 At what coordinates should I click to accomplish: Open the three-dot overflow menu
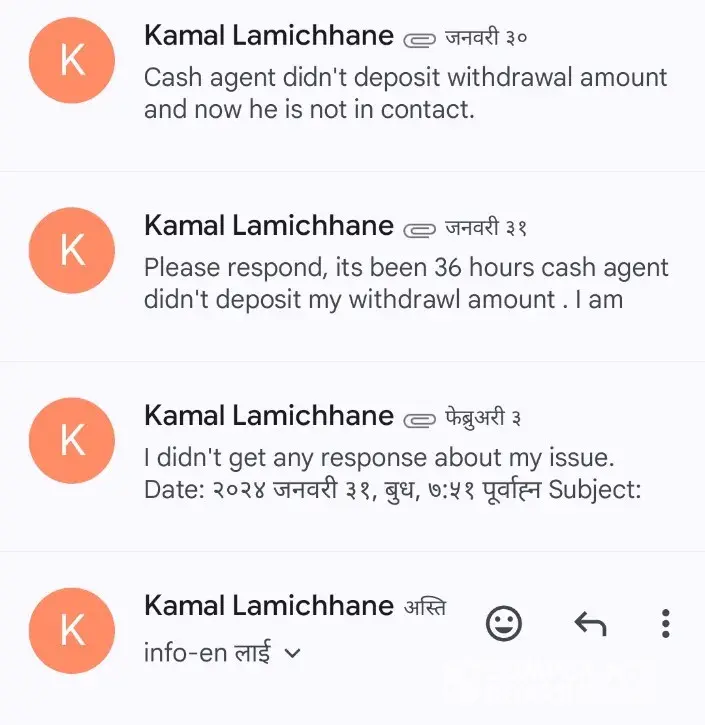(666, 624)
